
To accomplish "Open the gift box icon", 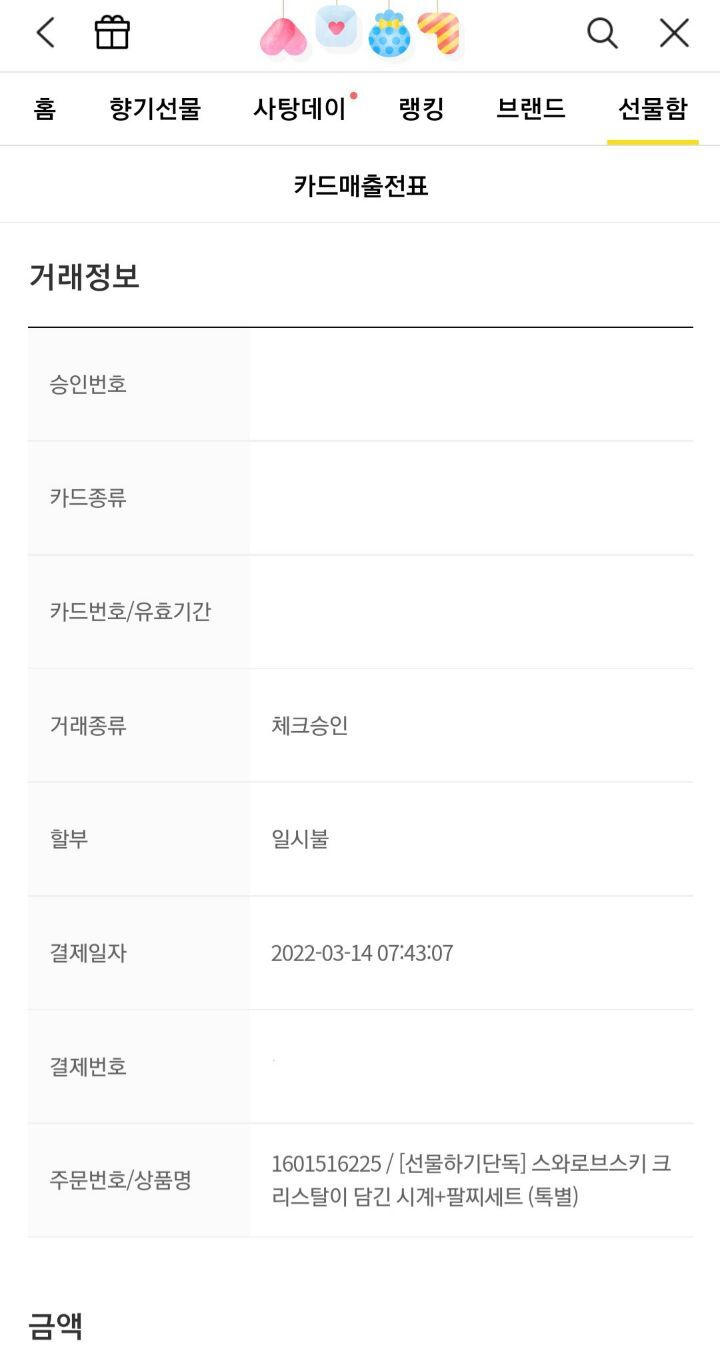I will [112, 33].
